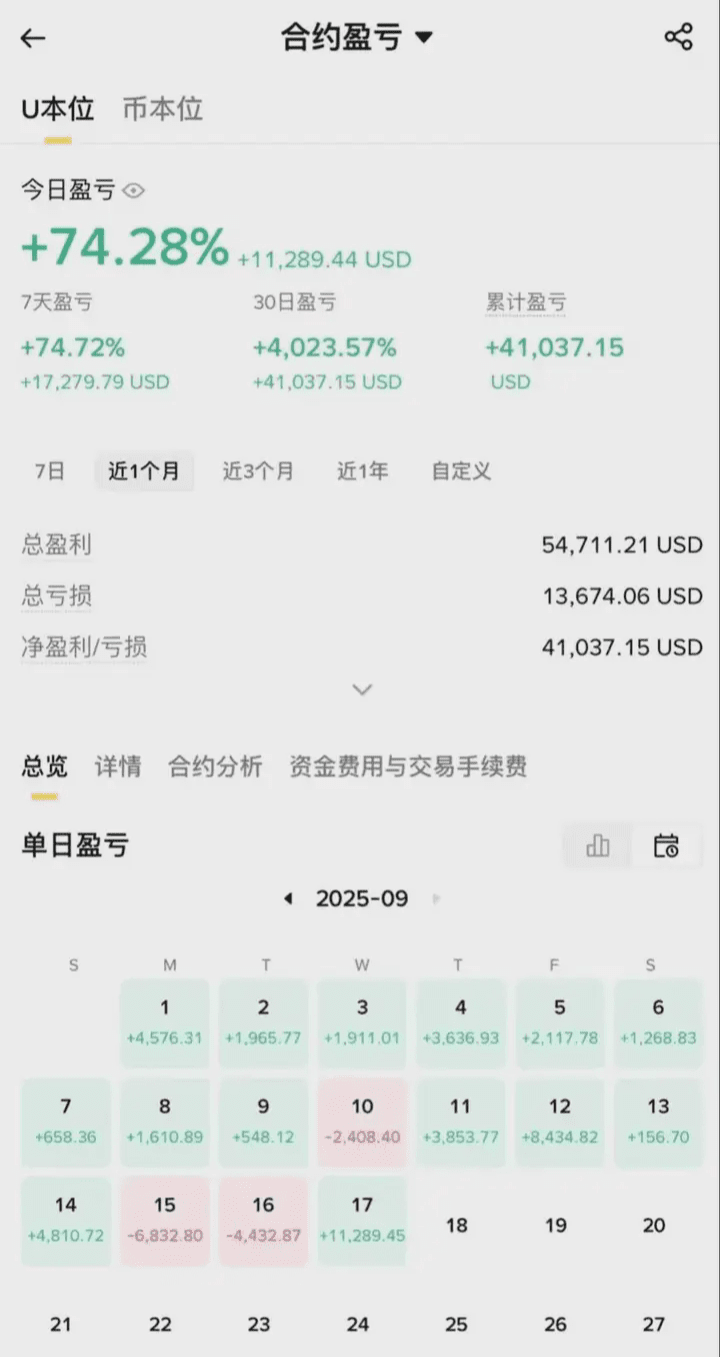Choose the 自定义 custom range

tap(461, 471)
